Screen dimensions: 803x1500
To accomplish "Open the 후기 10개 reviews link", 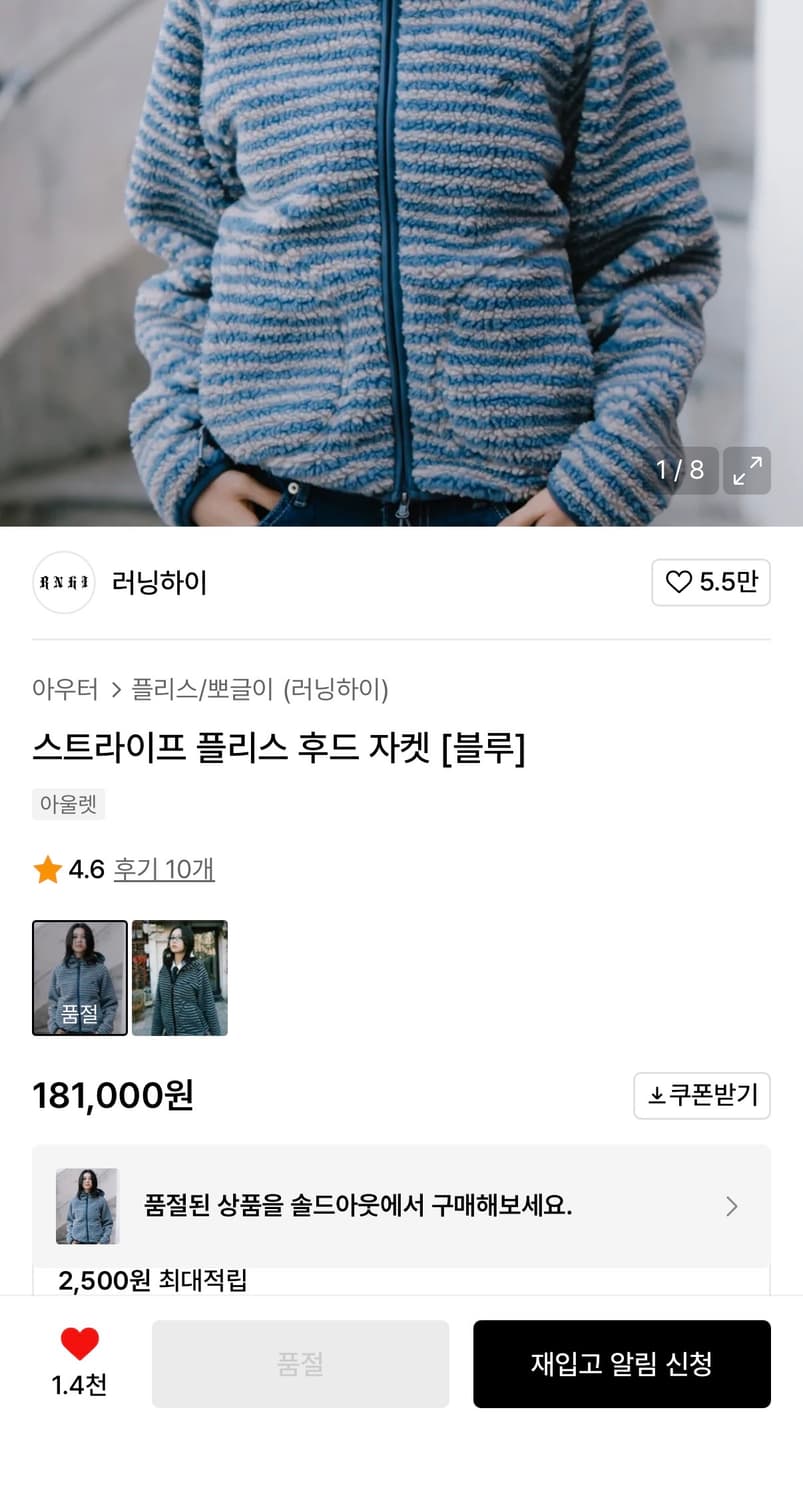I will pyautogui.click(x=164, y=869).
